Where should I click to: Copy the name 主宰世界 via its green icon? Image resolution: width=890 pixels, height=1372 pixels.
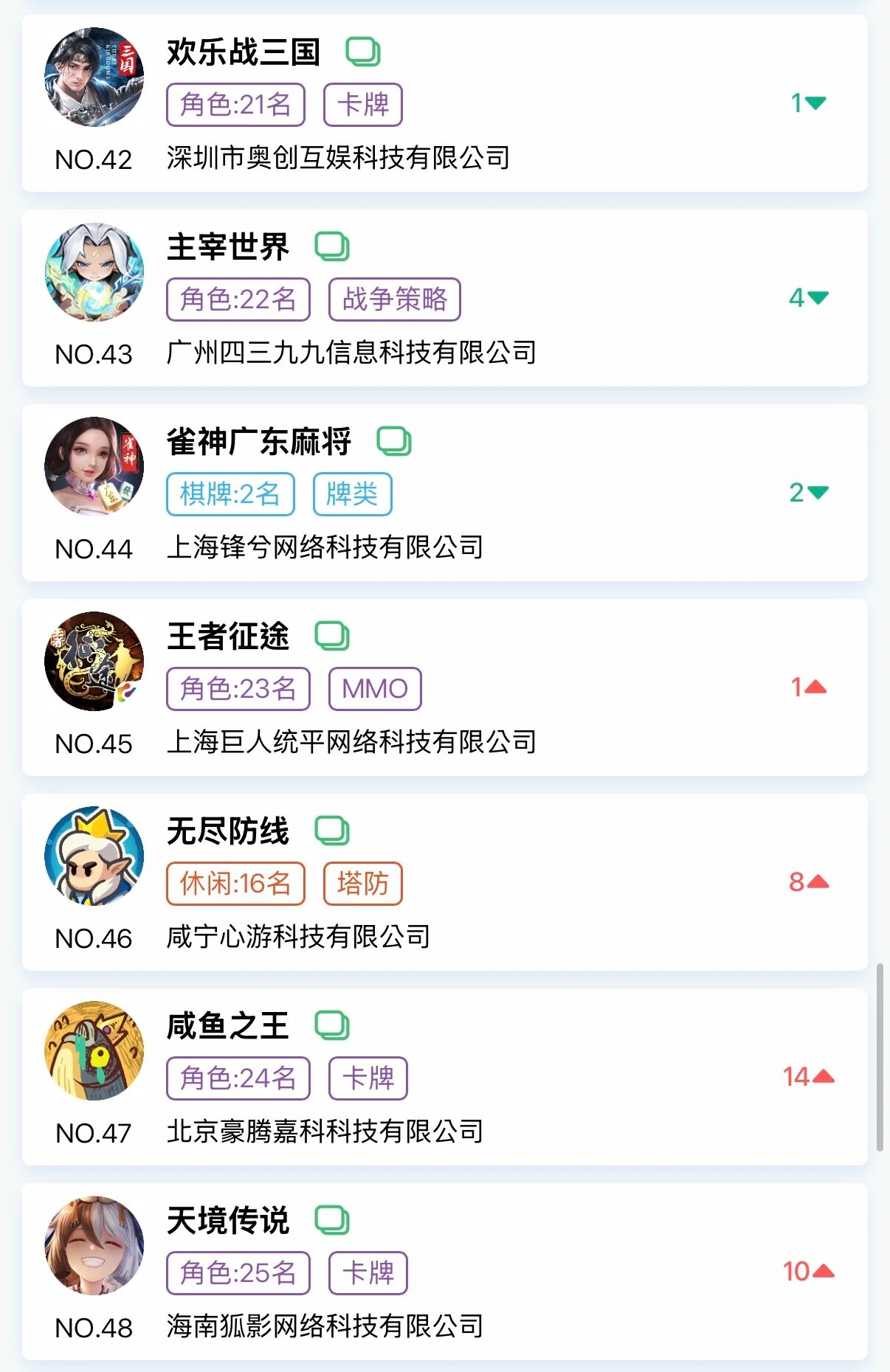(x=332, y=247)
